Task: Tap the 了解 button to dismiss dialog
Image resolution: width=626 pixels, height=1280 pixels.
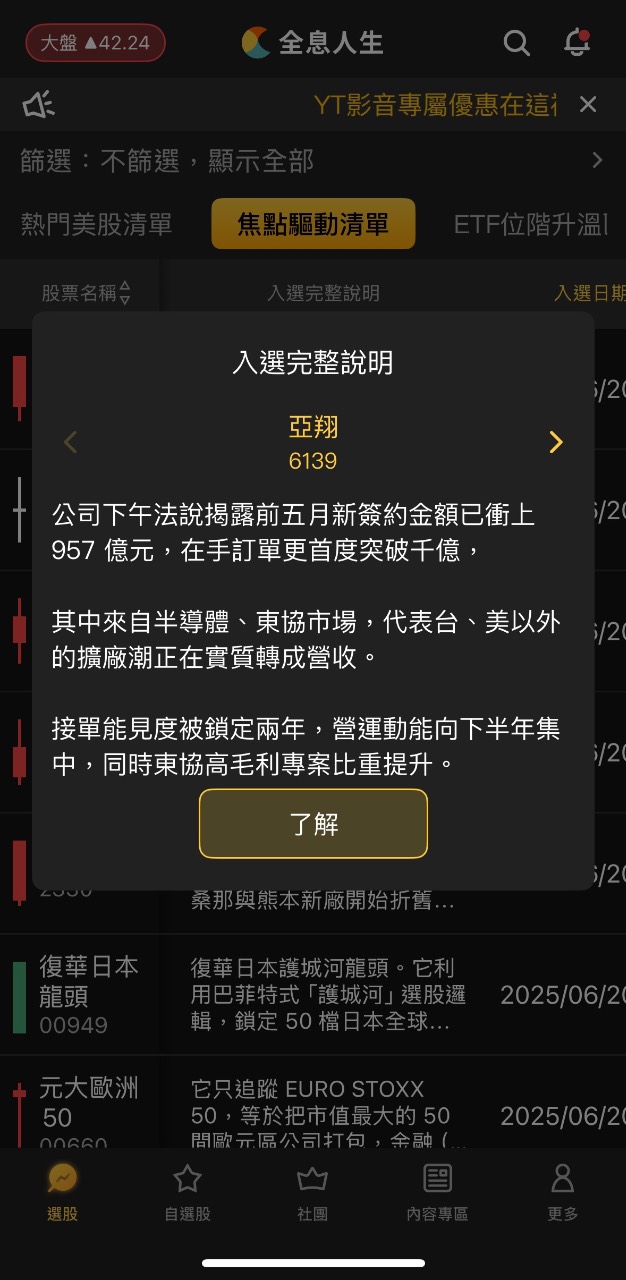Action: pos(313,824)
